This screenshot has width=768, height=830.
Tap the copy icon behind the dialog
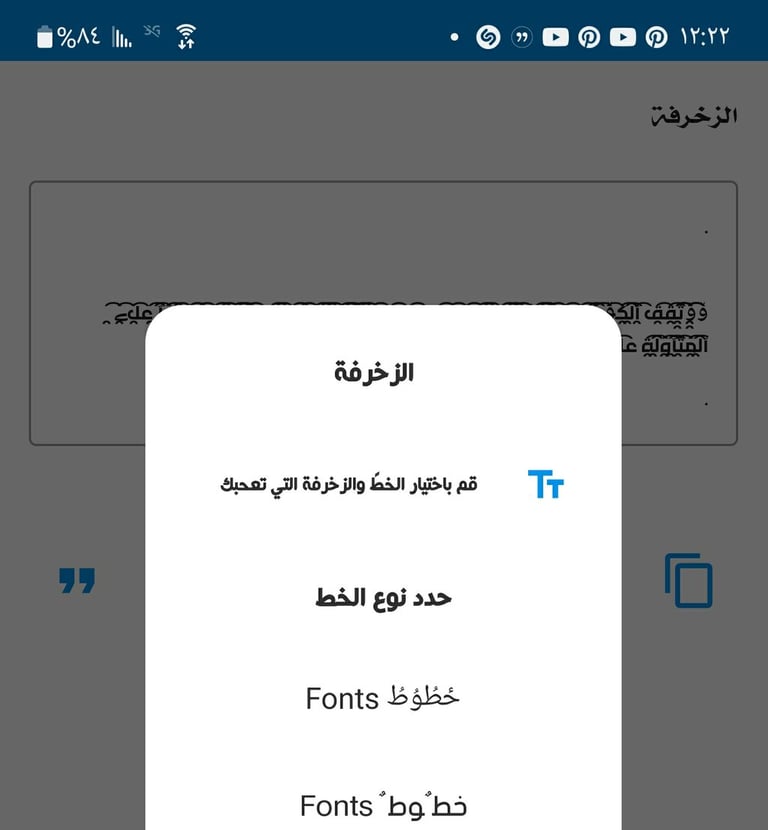click(x=688, y=580)
